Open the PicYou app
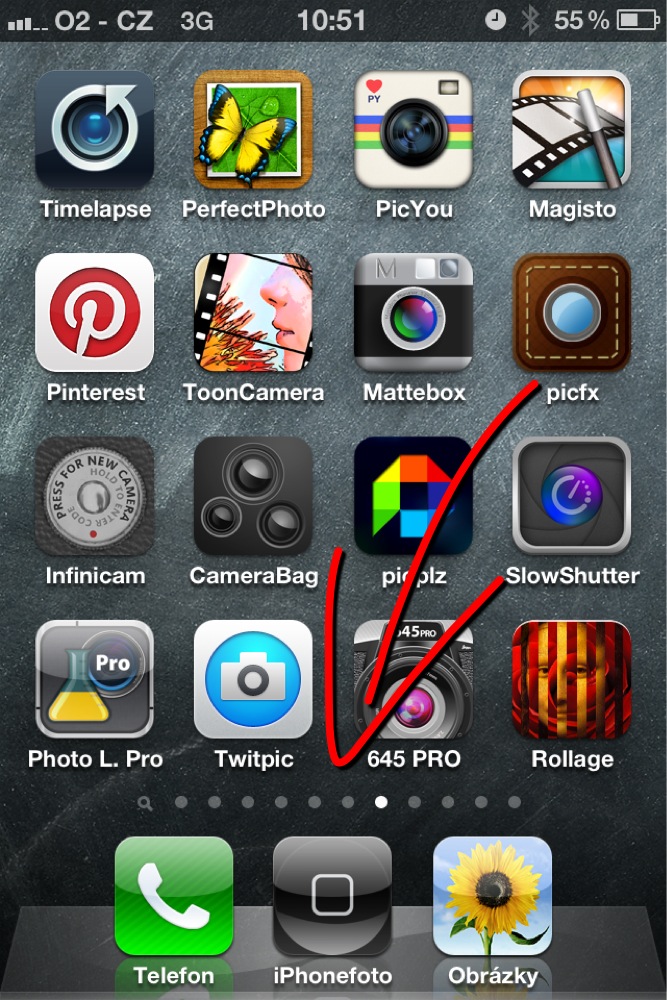This screenshot has height=1000, width=667. coord(413,130)
